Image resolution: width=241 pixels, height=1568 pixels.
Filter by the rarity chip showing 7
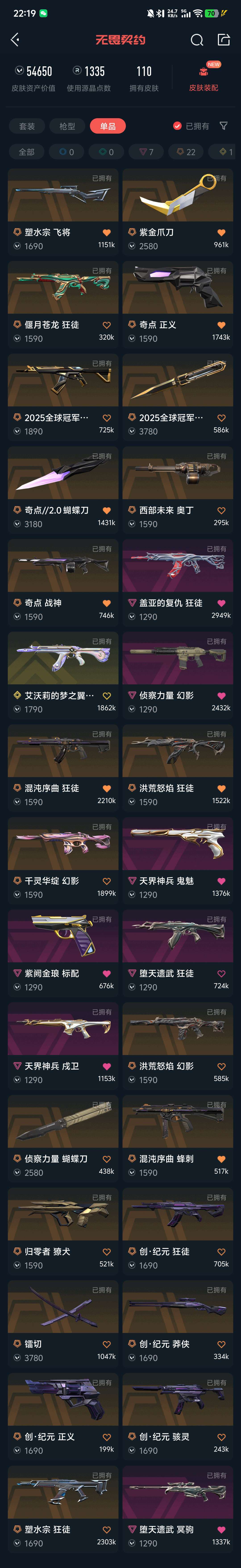[146, 151]
